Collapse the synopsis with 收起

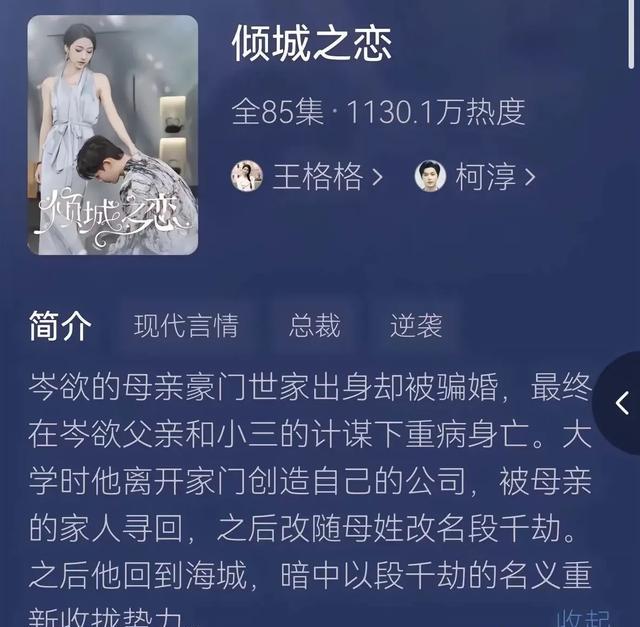(582, 617)
